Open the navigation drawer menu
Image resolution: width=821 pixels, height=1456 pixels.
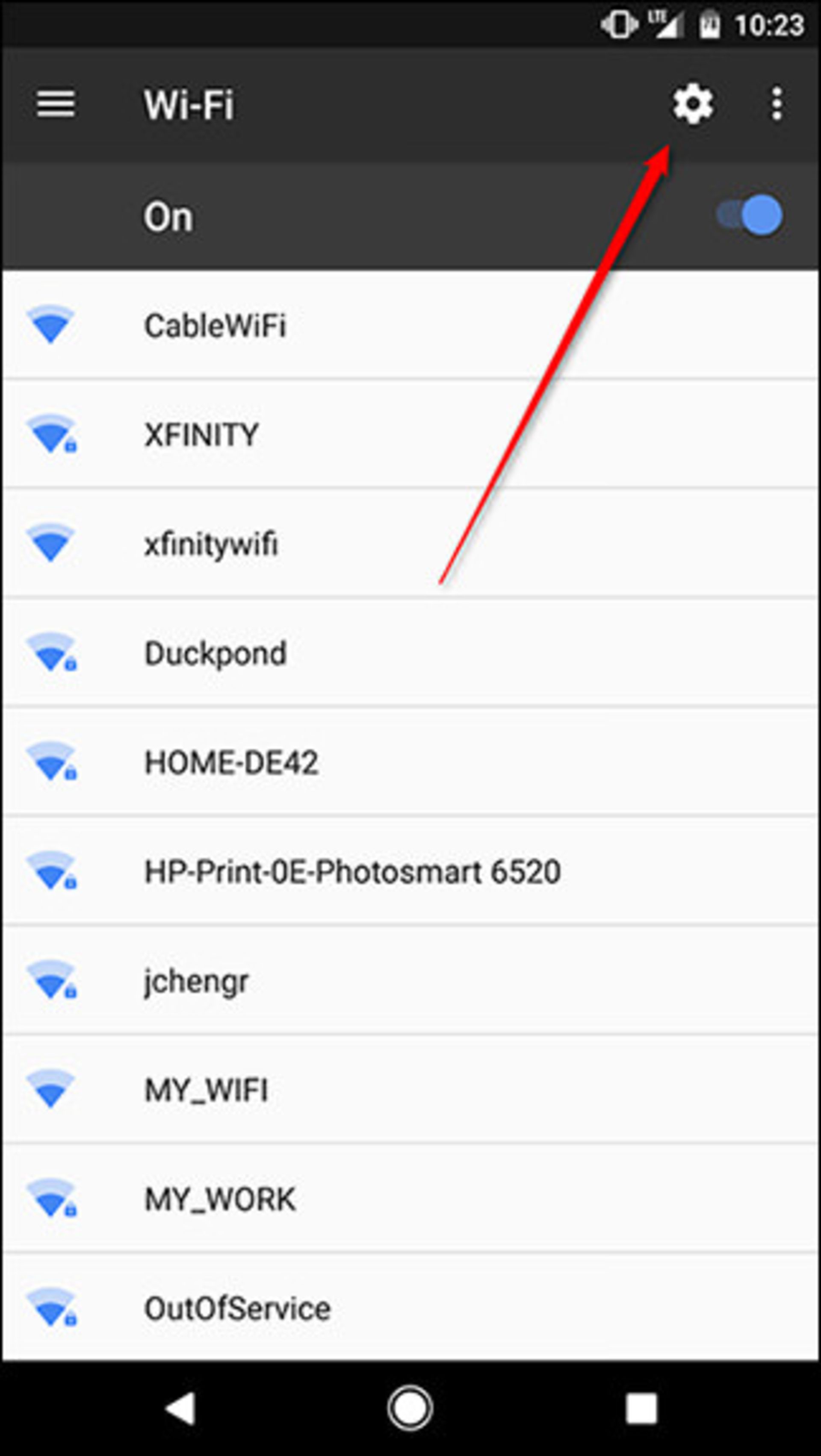56,105
